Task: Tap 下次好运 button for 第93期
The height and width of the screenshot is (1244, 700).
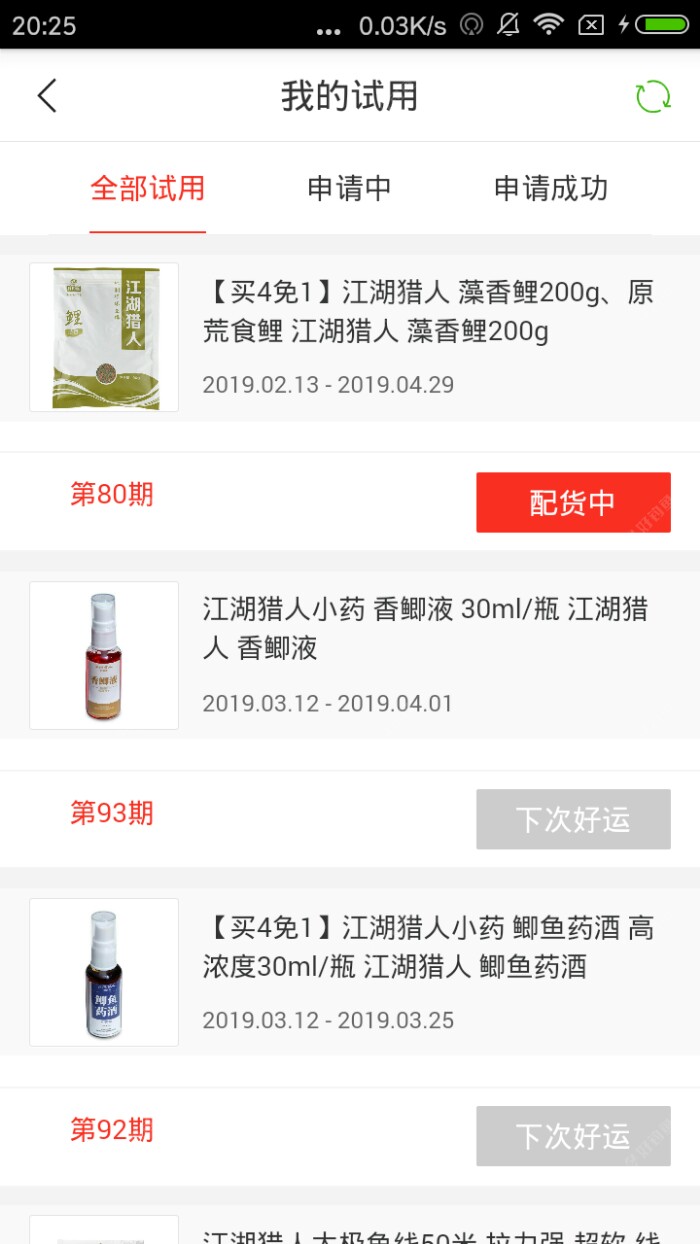Action: (x=573, y=819)
